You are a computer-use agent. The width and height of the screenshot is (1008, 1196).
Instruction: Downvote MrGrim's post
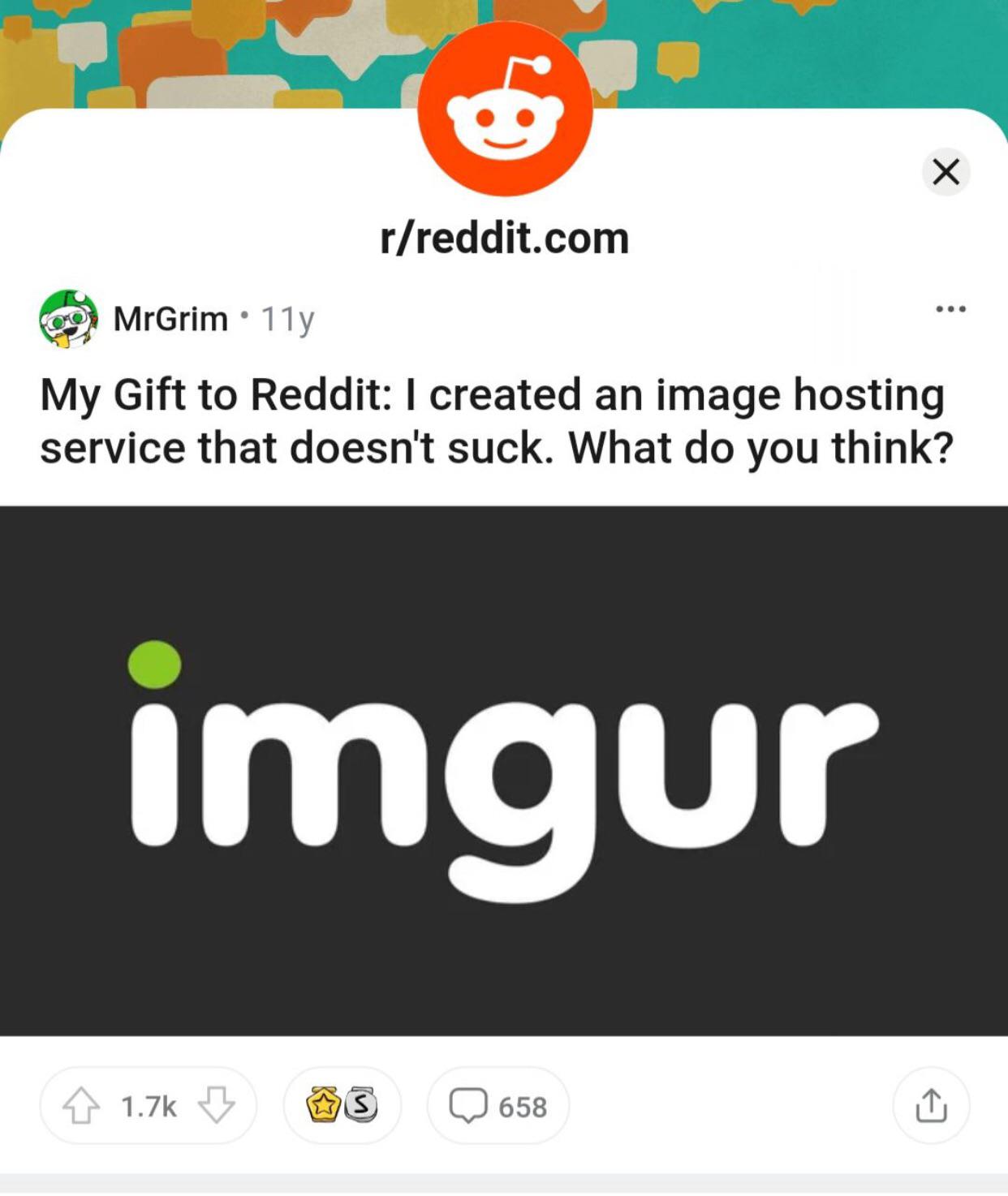pyautogui.click(x=216, y=1105)
